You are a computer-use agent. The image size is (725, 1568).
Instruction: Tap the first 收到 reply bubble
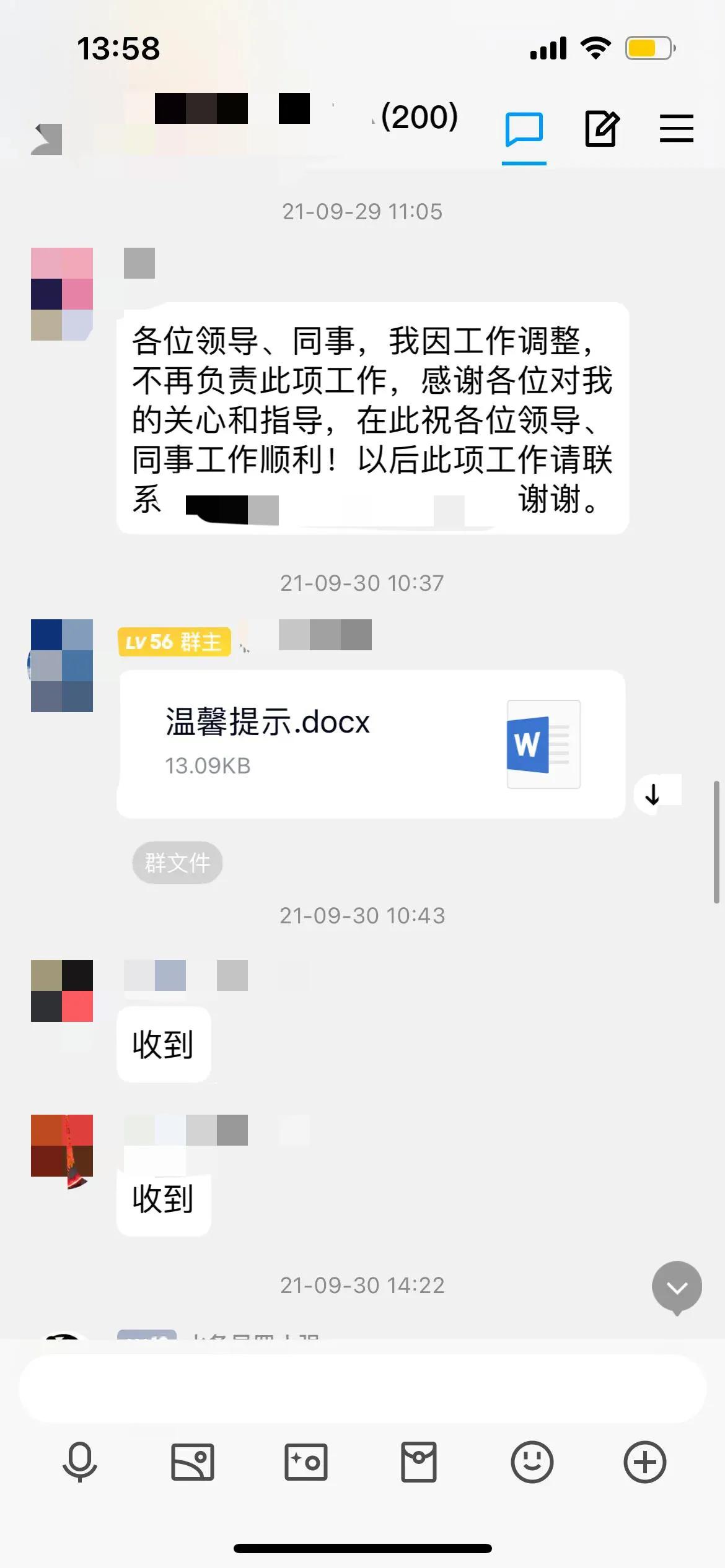pos(163,1043)
